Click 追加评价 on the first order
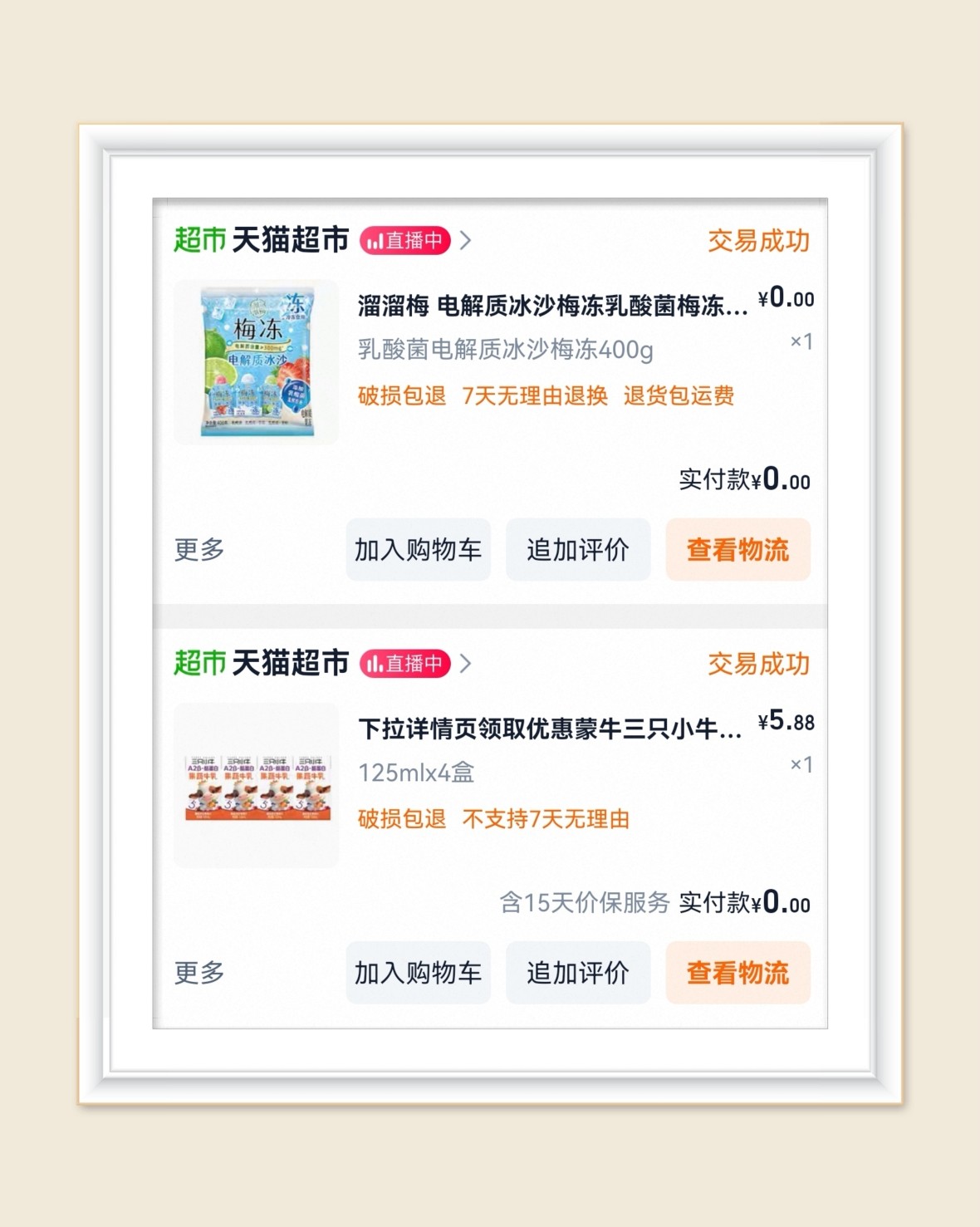Viewport: 980px width, 1227px height. click(577, 550)
